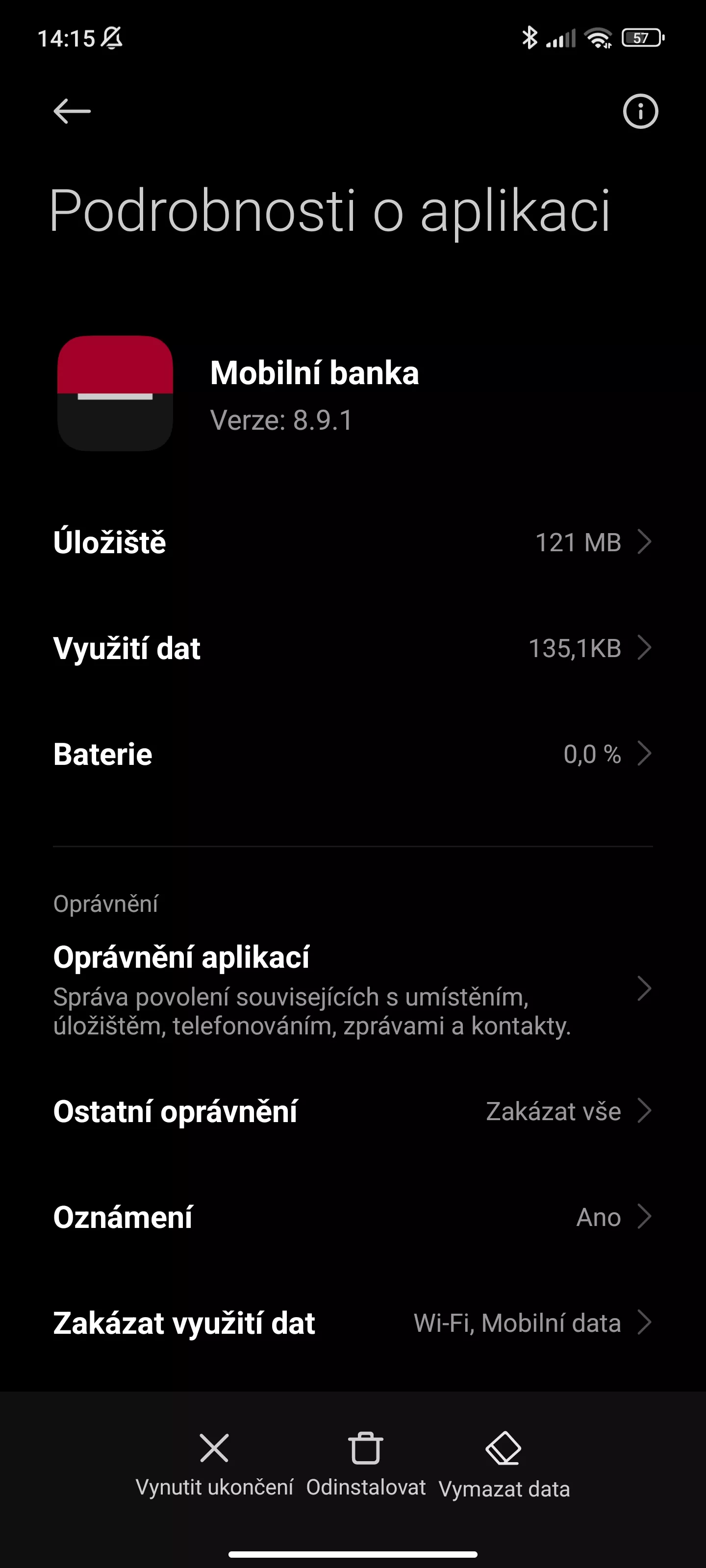Open Zakázat využití dat options
The height and width of the screenshot is (1568, 706).
(353, 1323)
